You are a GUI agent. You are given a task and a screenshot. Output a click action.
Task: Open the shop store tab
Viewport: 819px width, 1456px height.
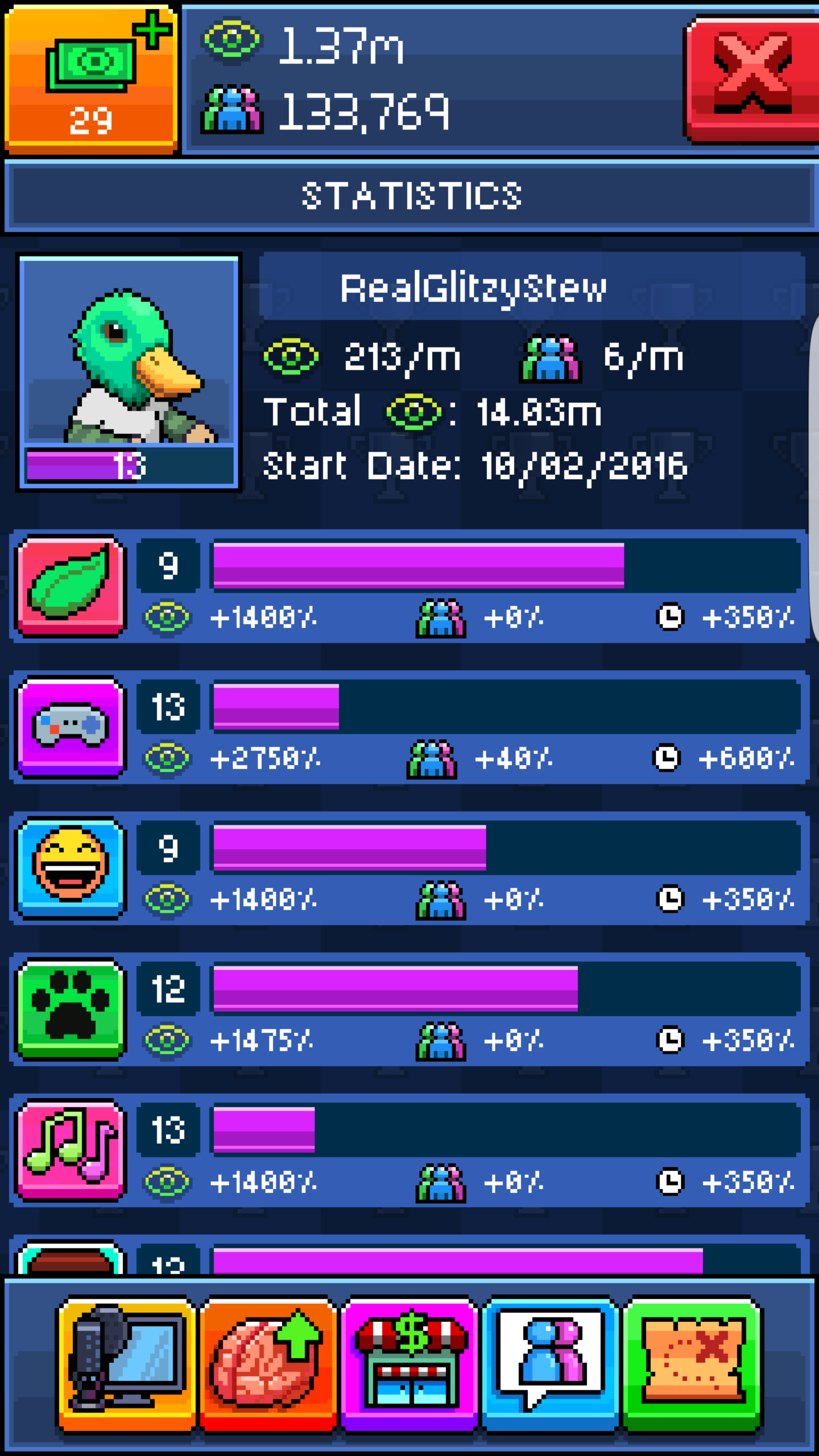tap(409, 1364)
